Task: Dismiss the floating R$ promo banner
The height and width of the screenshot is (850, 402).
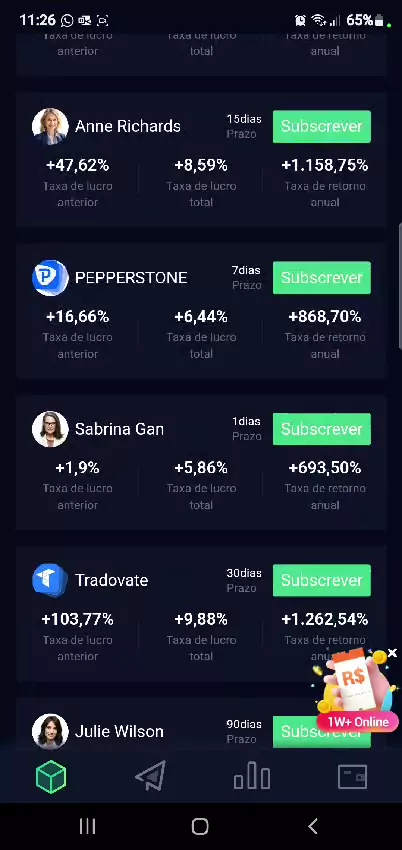Action: point(392,653)
